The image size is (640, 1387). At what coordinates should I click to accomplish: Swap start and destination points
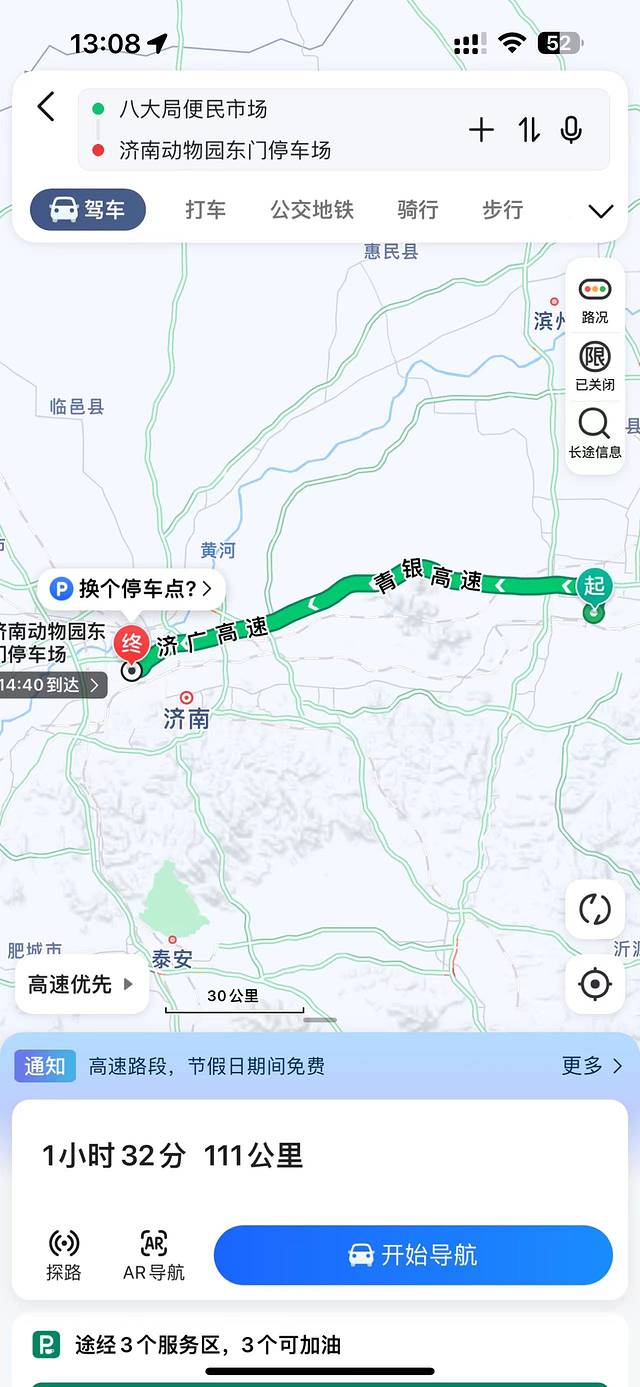pyautogui.click(x=528, y=130)
